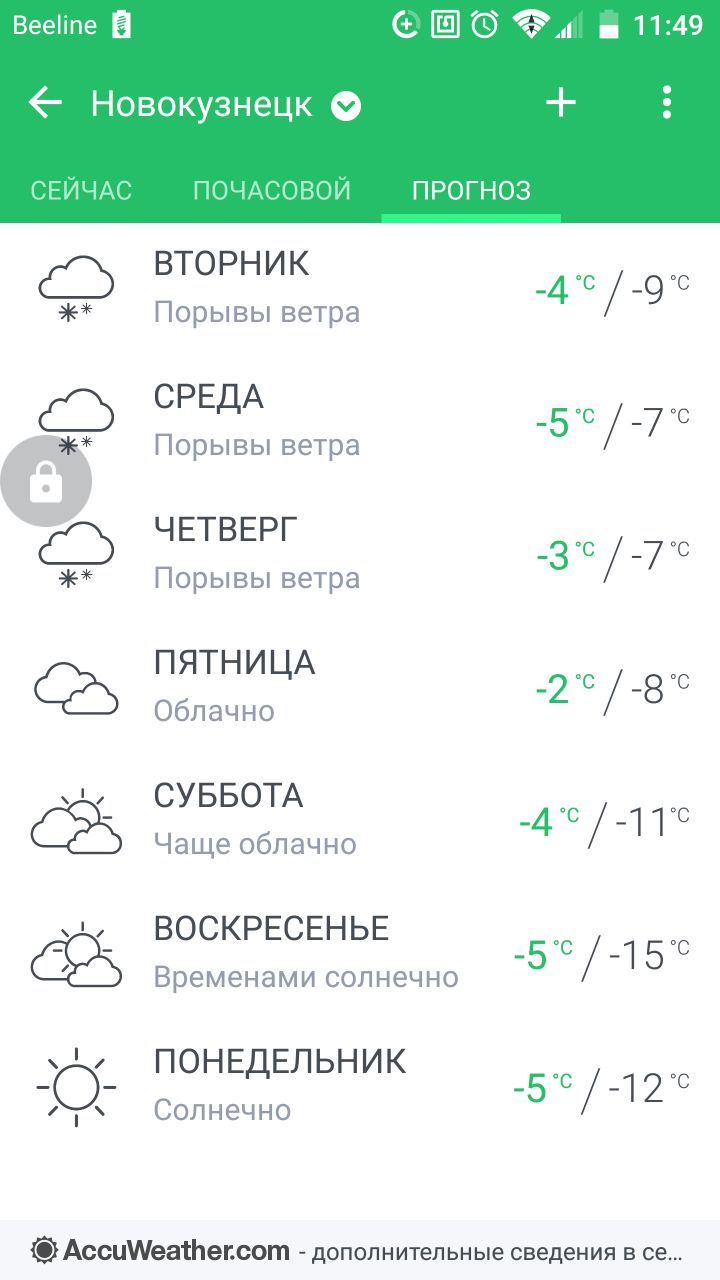720x1280 pixels.
Task: Open the СРЕДА forecast row
Action: click(x=360, y=422)
